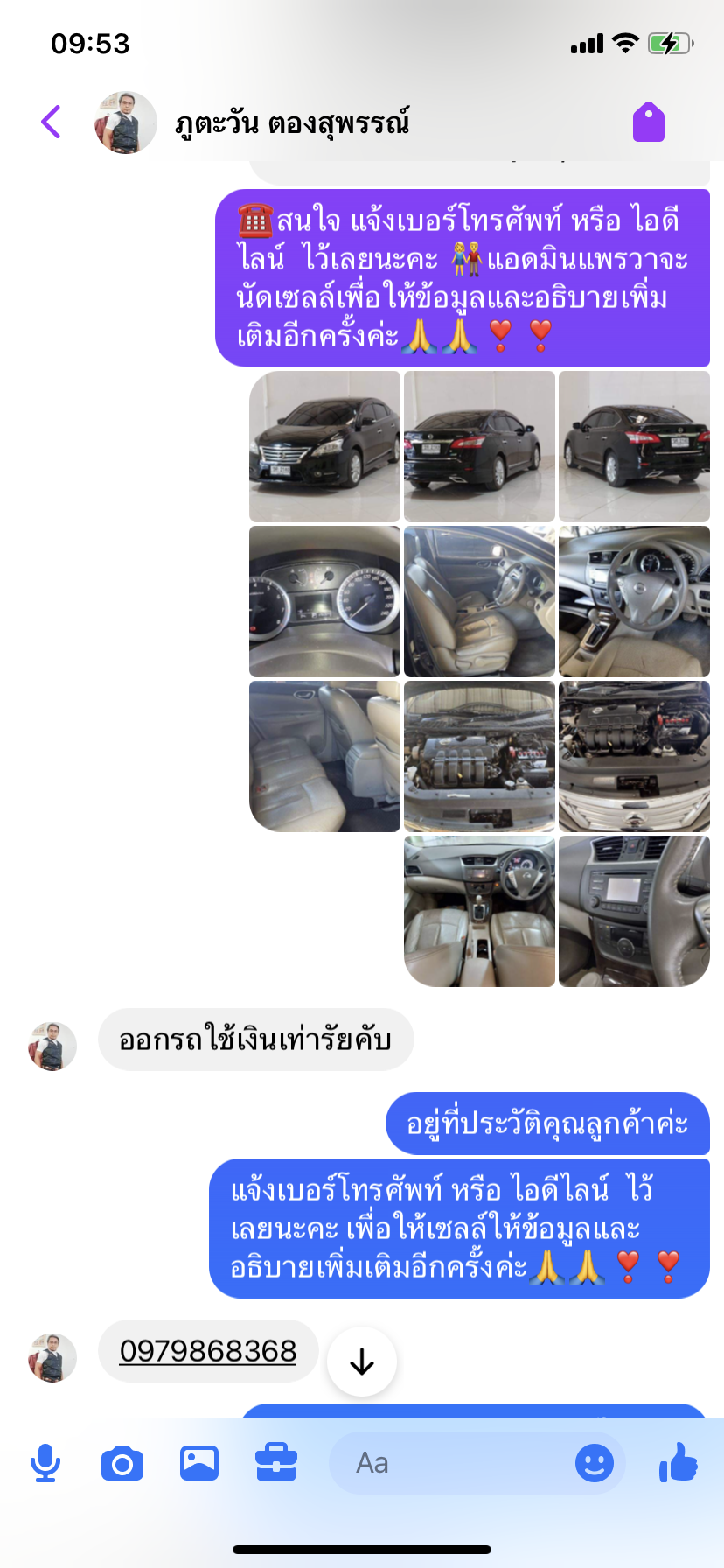View the center console touchscreen photo
This screenshot has width=724, height=1568.
point(634,911)
